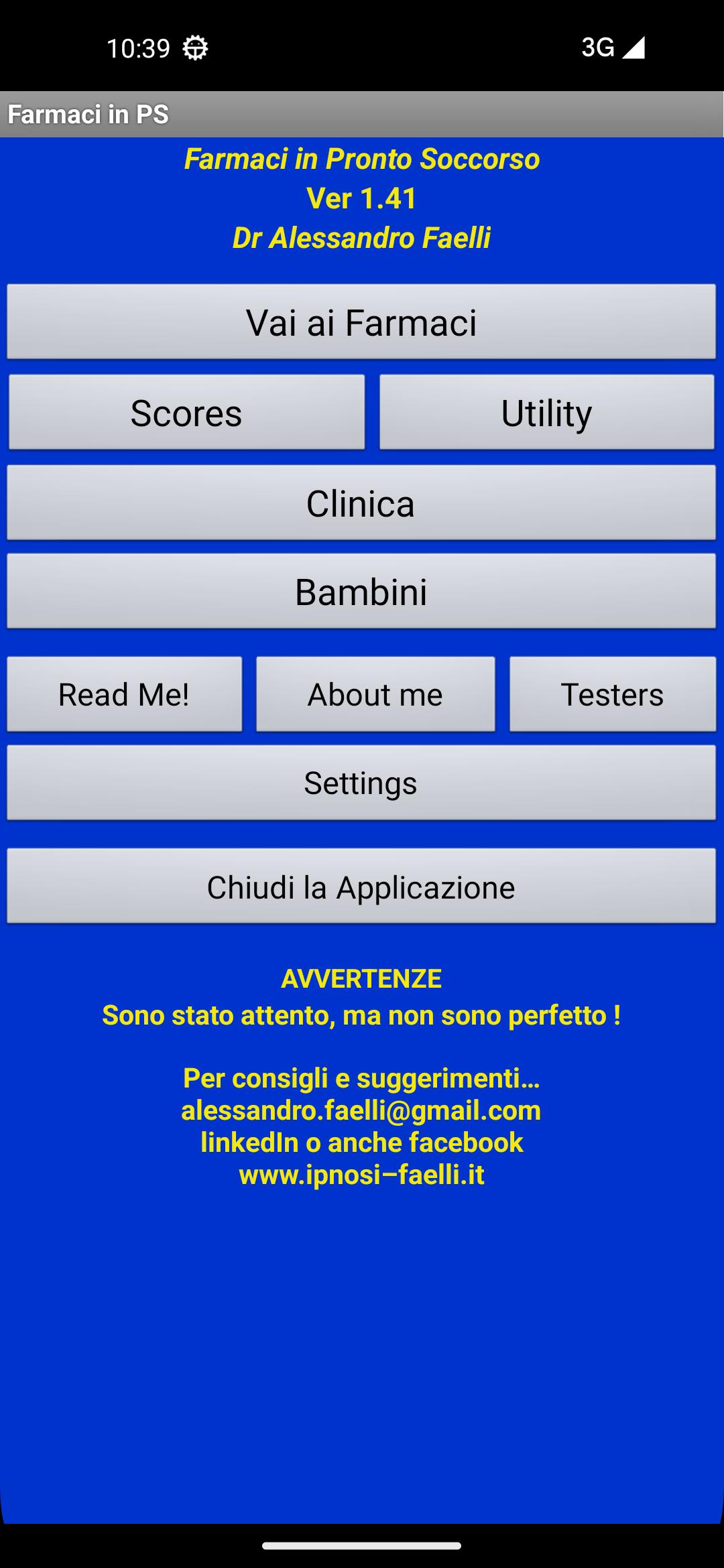The width and height of the screenshot is (724, 1568).
Task: Select the Clinica button
Action: click(361, 503)
